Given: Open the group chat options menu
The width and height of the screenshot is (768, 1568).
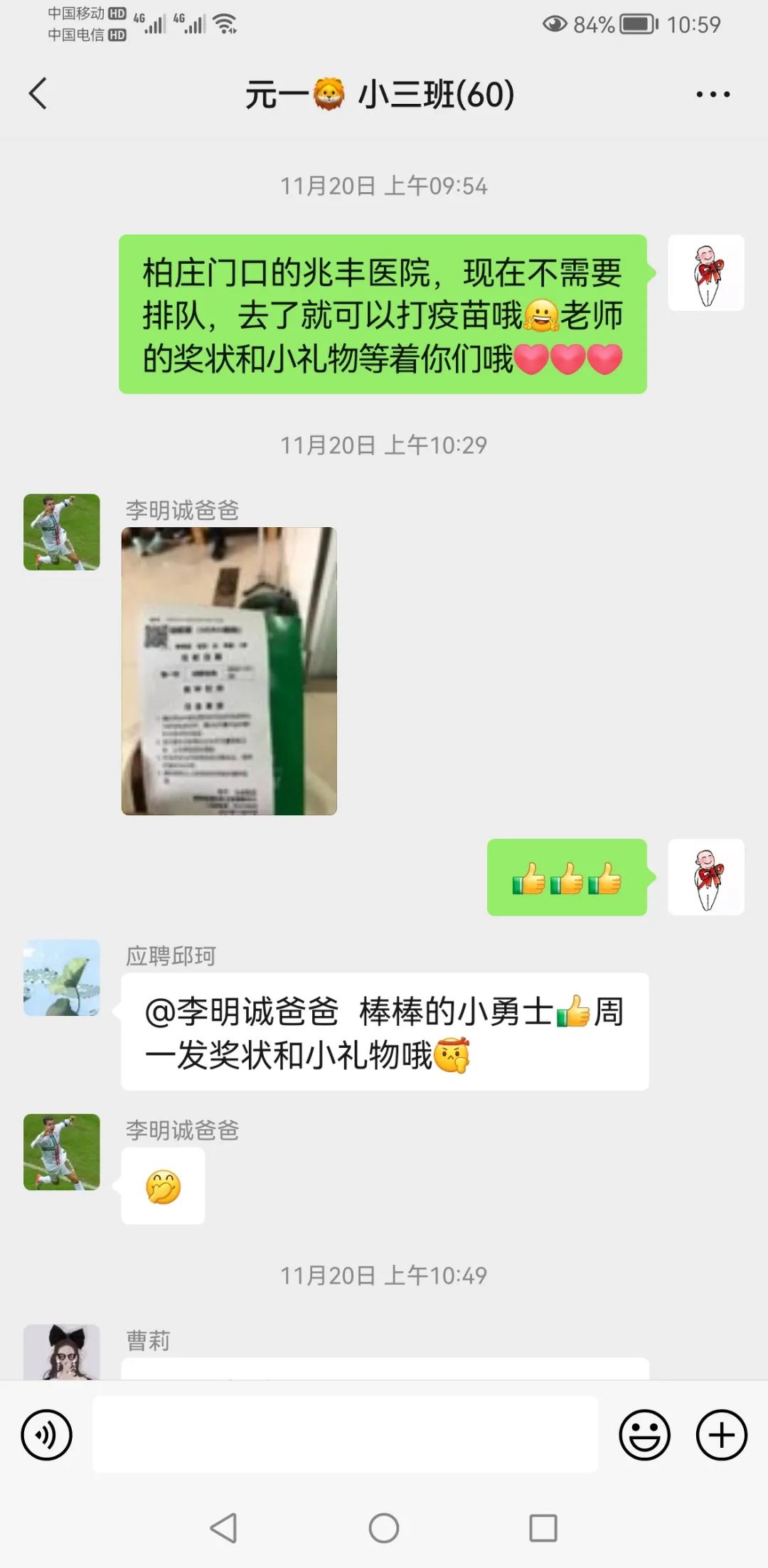Looking at the screenshot, I should 713,95.
